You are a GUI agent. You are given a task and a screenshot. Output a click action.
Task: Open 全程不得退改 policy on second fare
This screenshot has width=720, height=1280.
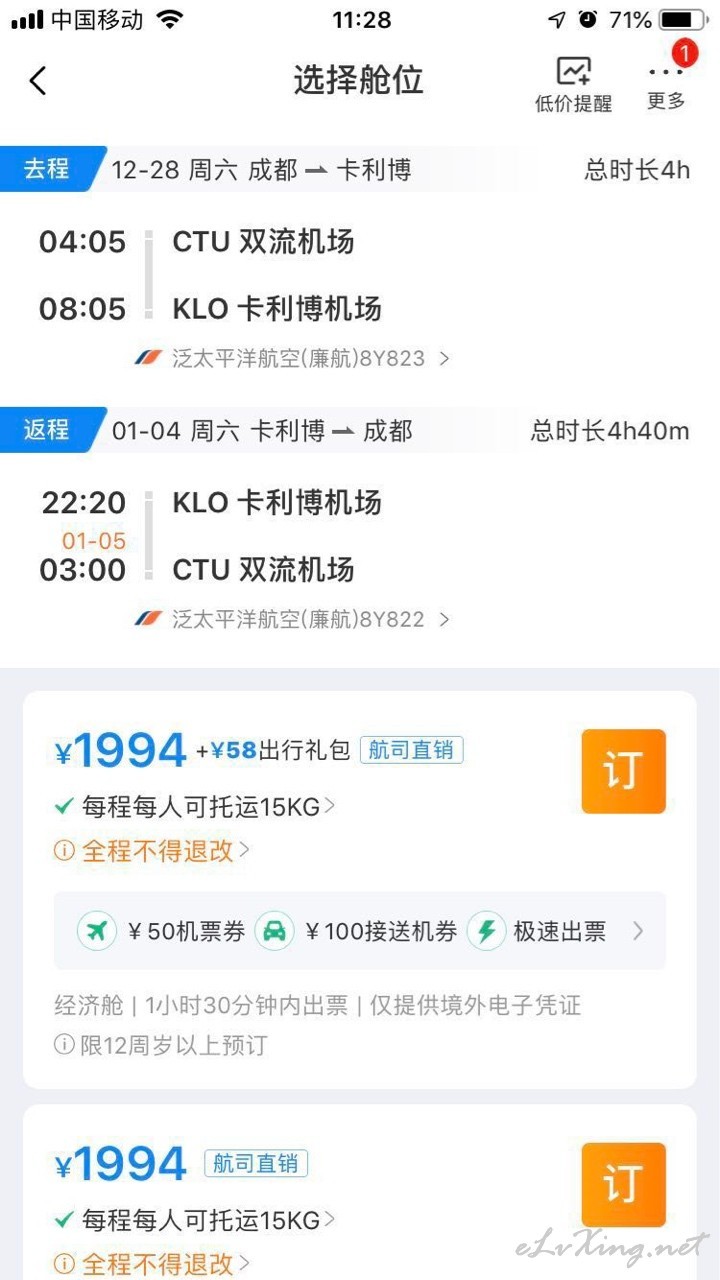(152, 1263)
